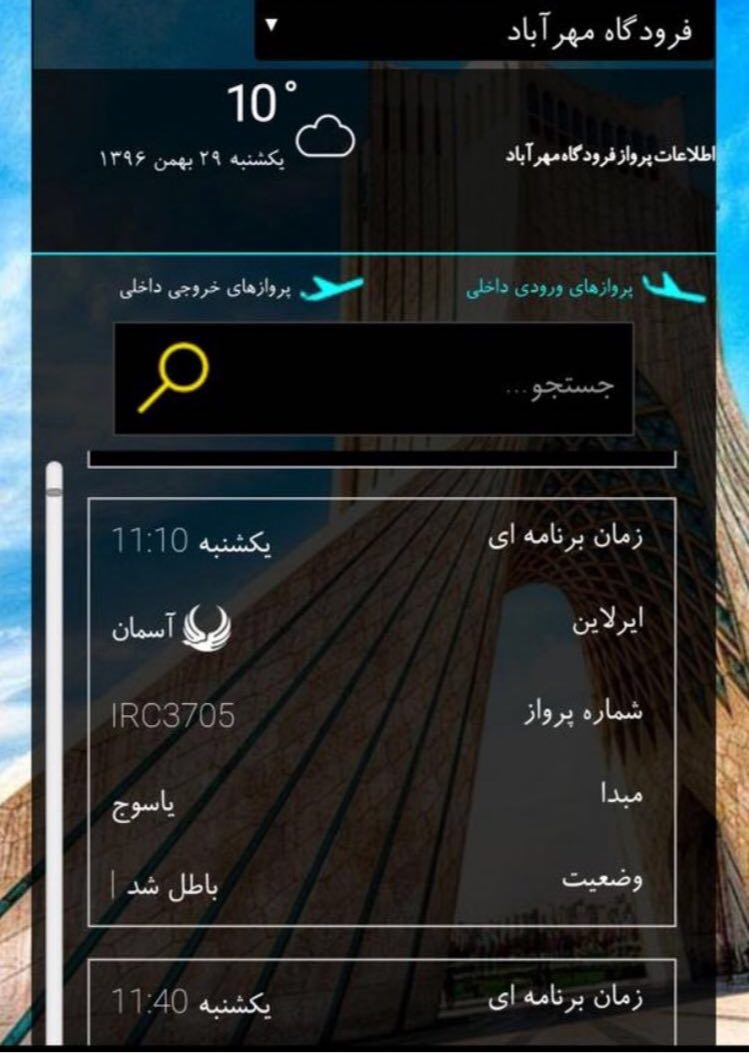Switch to پروازهای خروجی داخلی tab

coord(240,289)
